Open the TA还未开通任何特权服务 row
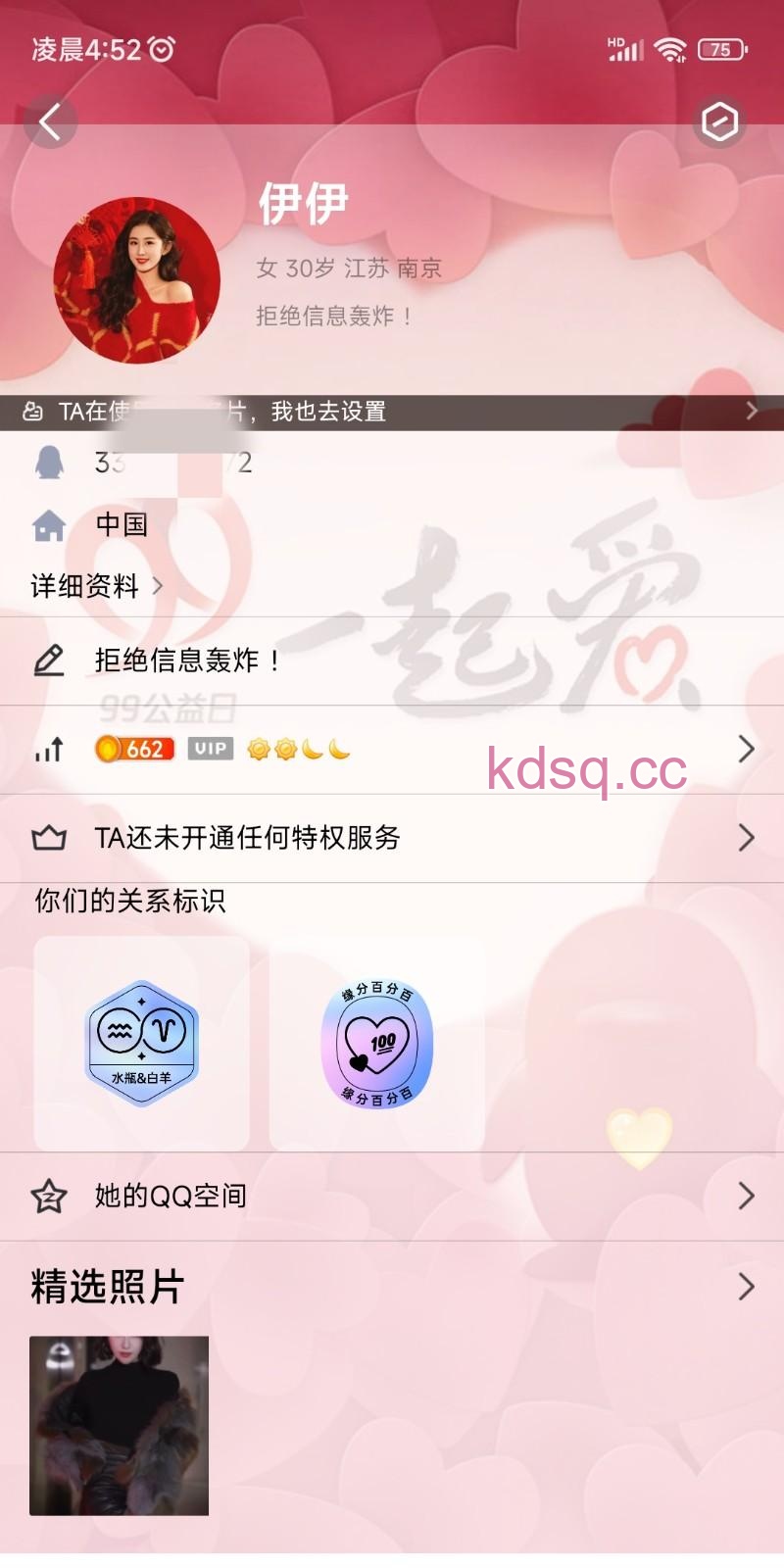 click(x=392, y=838)
